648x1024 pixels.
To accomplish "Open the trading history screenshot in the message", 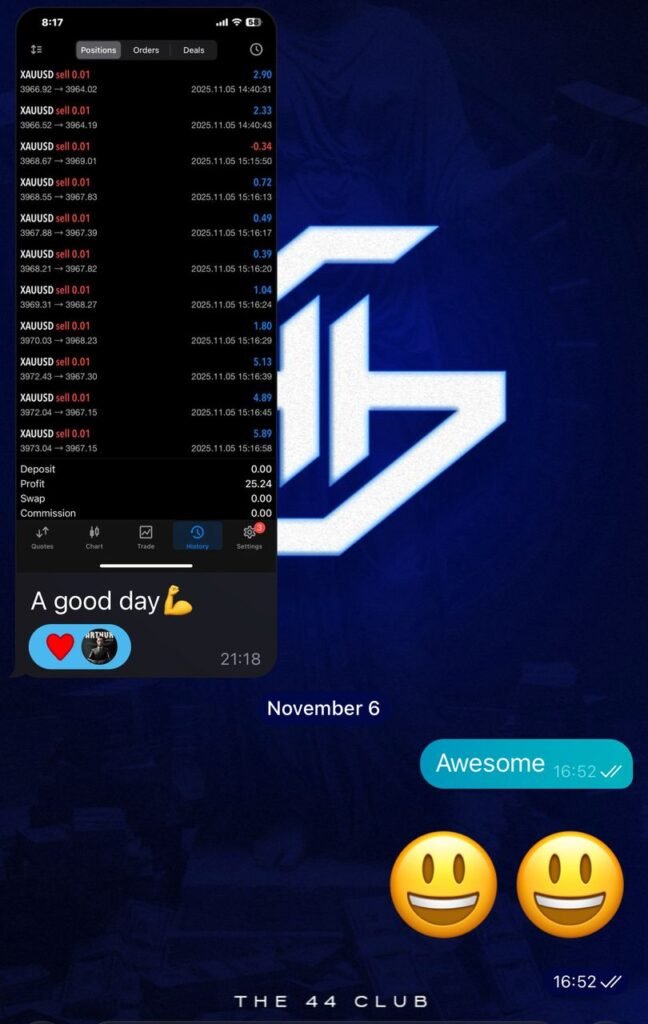I will 146,290.
